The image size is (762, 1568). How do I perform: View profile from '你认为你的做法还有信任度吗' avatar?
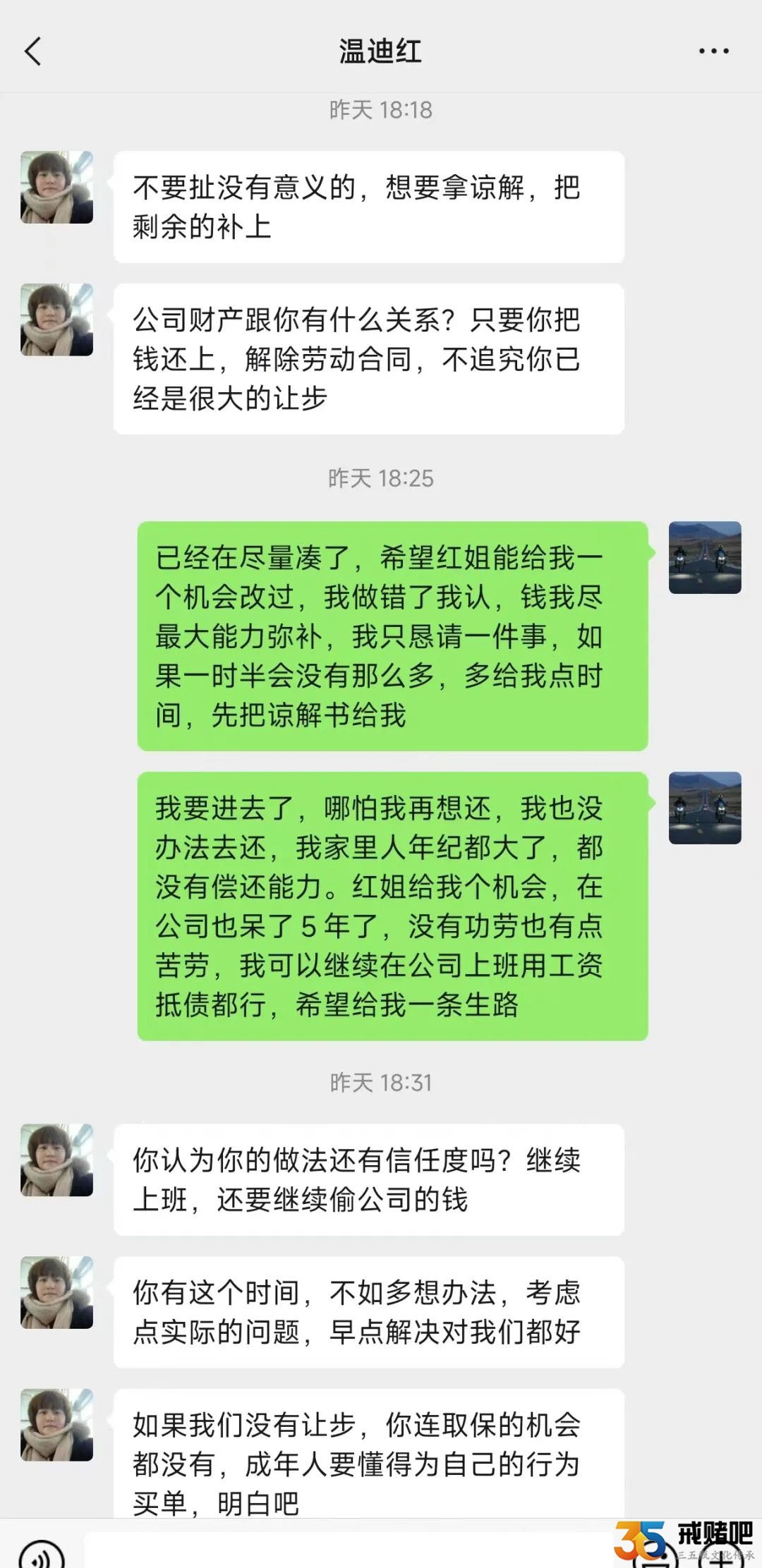tap(57, 1160)
